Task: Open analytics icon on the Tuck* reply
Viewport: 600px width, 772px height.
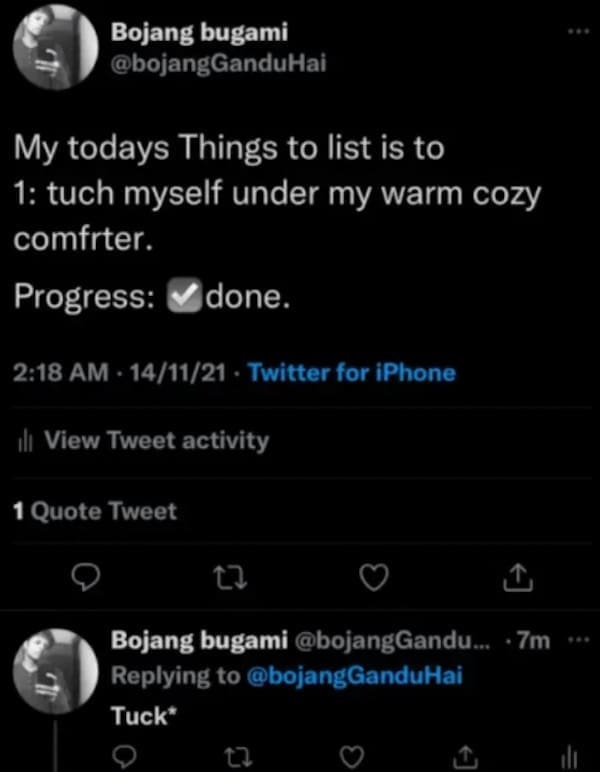Action: [x=571, y=755]
